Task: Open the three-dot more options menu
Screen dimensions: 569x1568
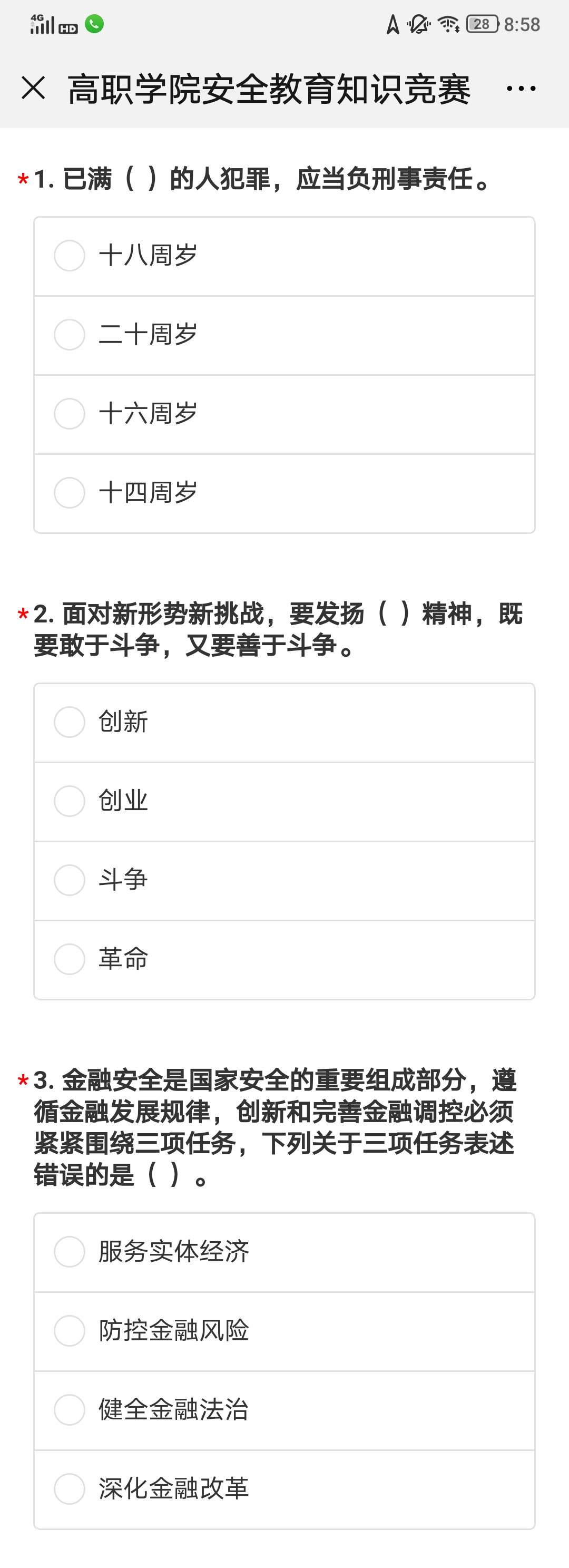Action: click(x=521, y=89)
